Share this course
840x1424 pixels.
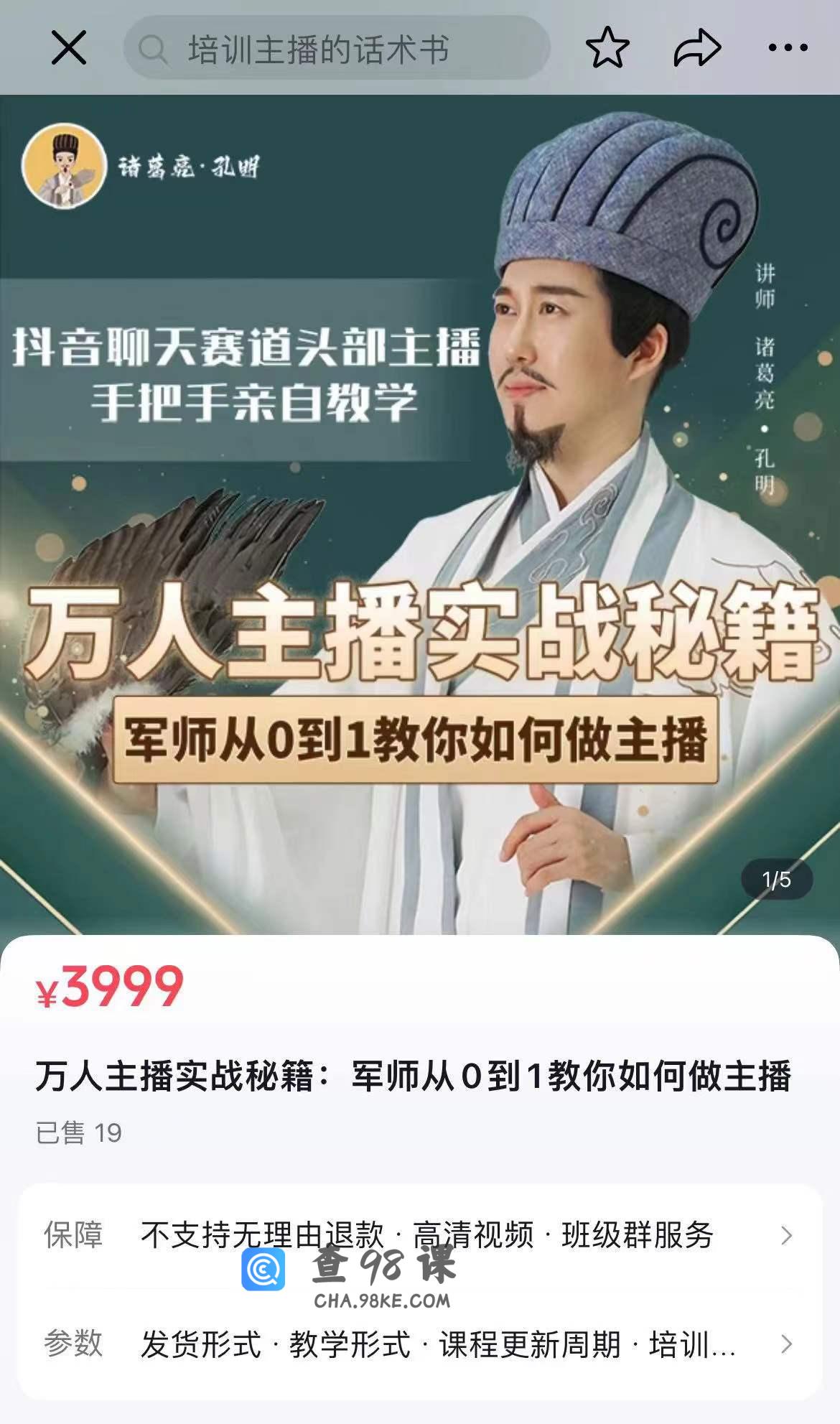(x=697, y=48)
